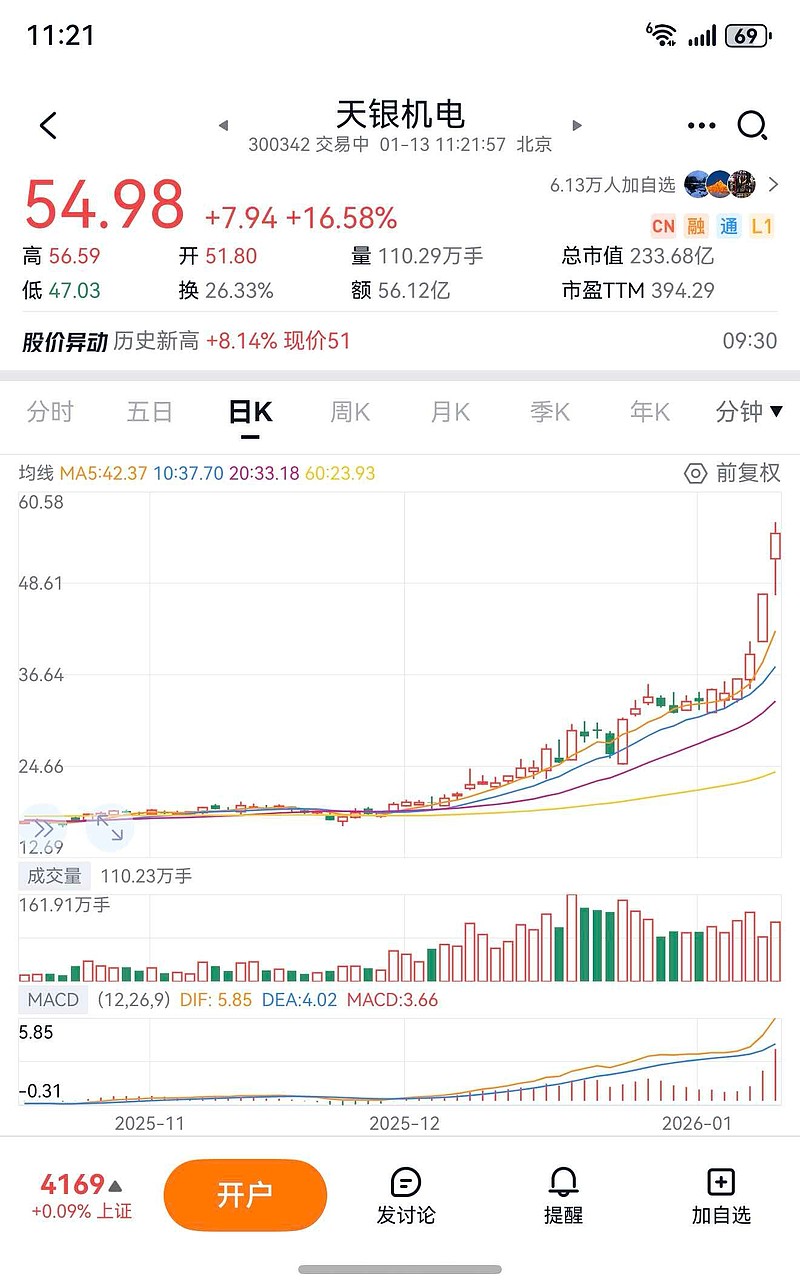The image size is (800, 1285).
Task: Expand watchlist avatars via right chevron
Action: tap(776, 184)
